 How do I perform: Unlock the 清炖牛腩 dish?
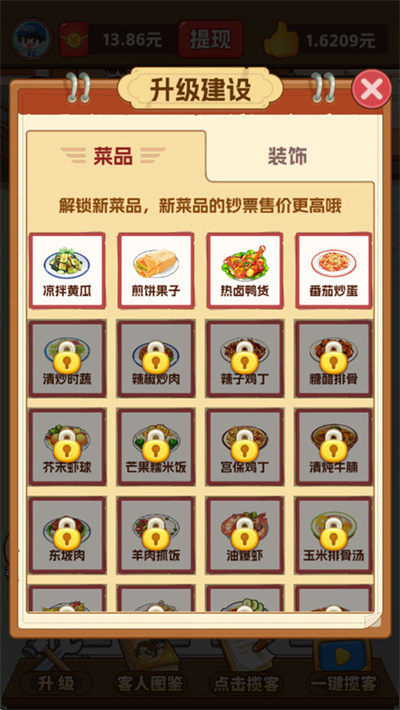tap(334, 447)
